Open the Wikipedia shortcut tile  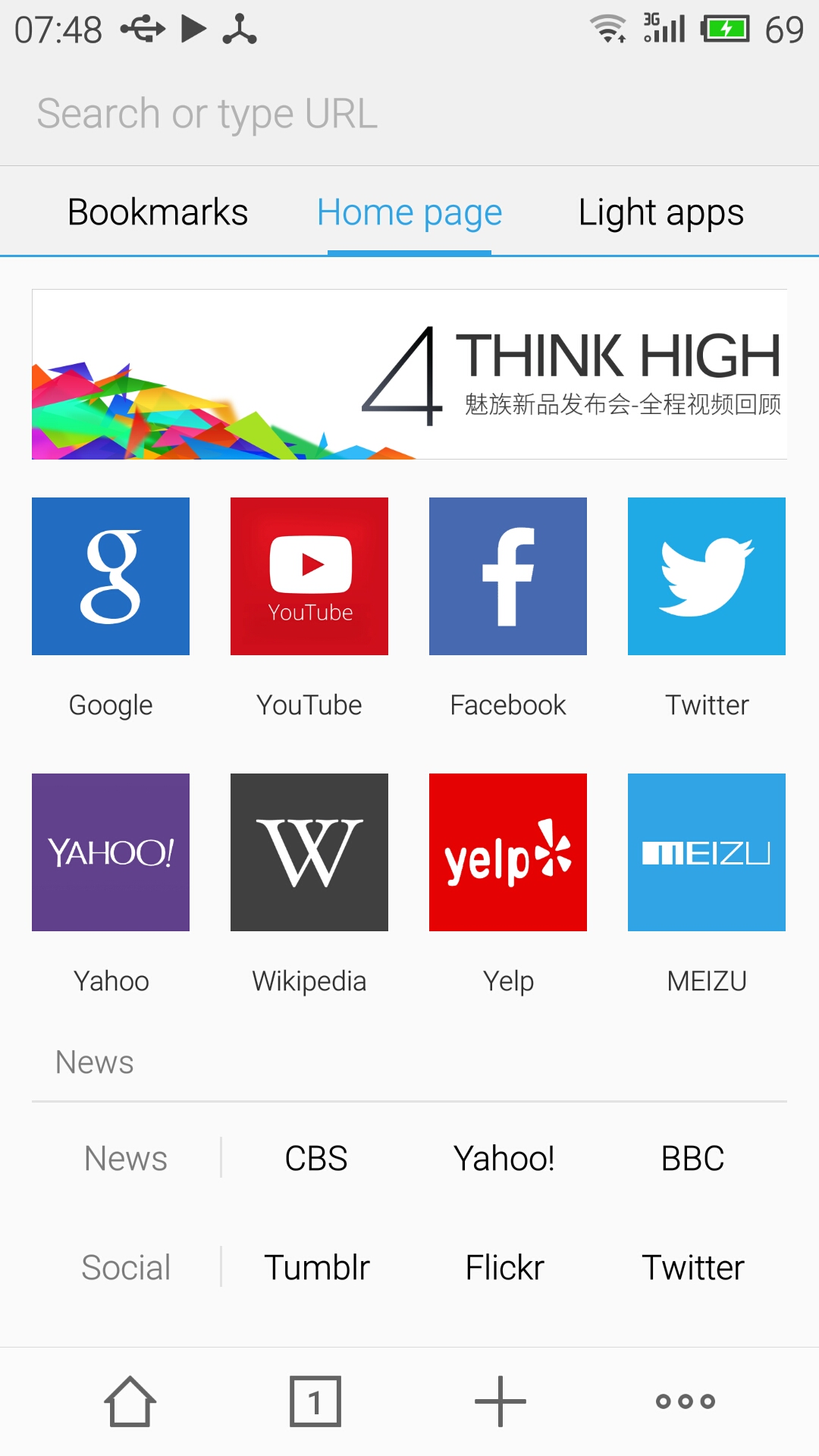pyautogui.click(x=309, y=852)
